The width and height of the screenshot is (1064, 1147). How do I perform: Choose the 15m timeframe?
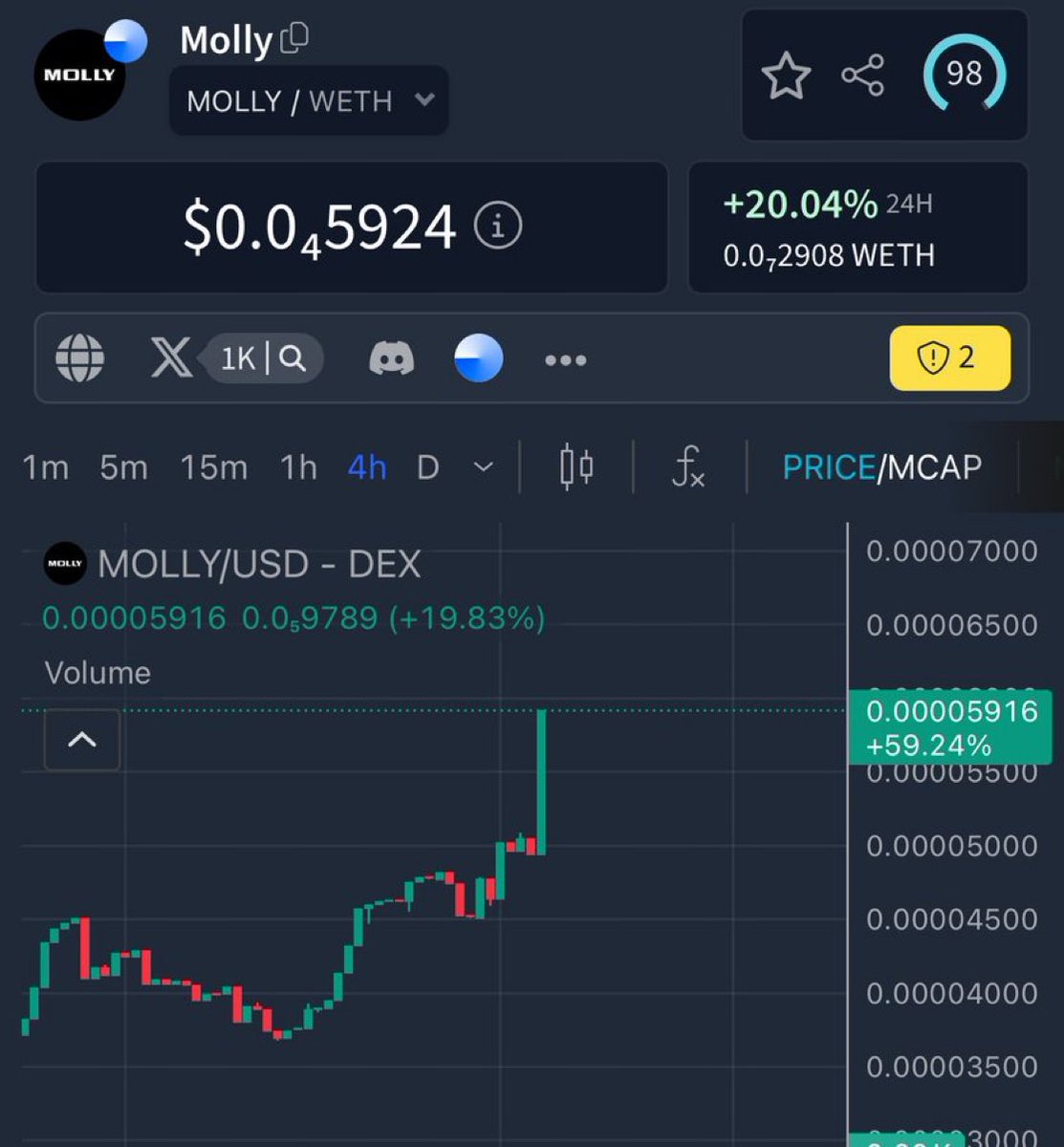(213, 467)
